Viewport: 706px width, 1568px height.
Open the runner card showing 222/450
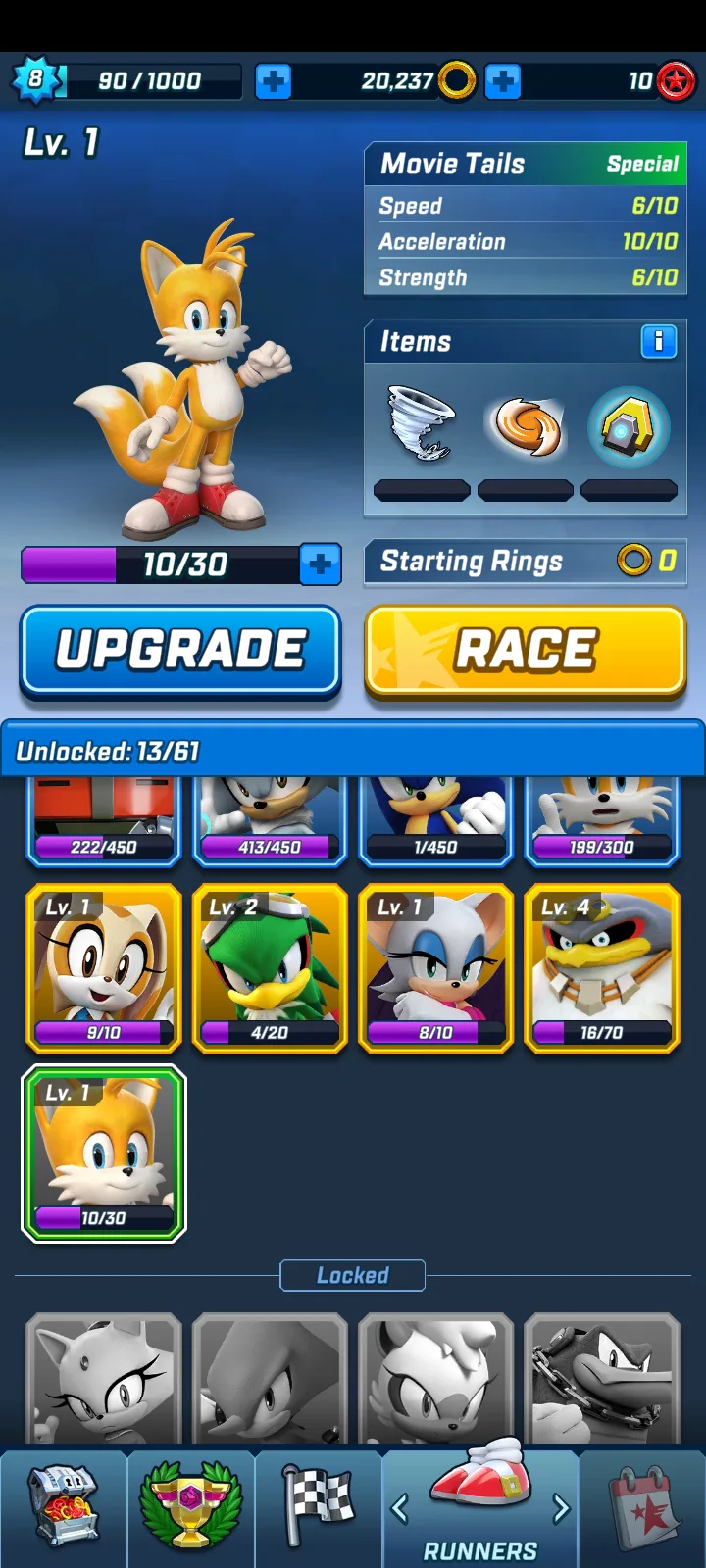click(x=104, y=821)
